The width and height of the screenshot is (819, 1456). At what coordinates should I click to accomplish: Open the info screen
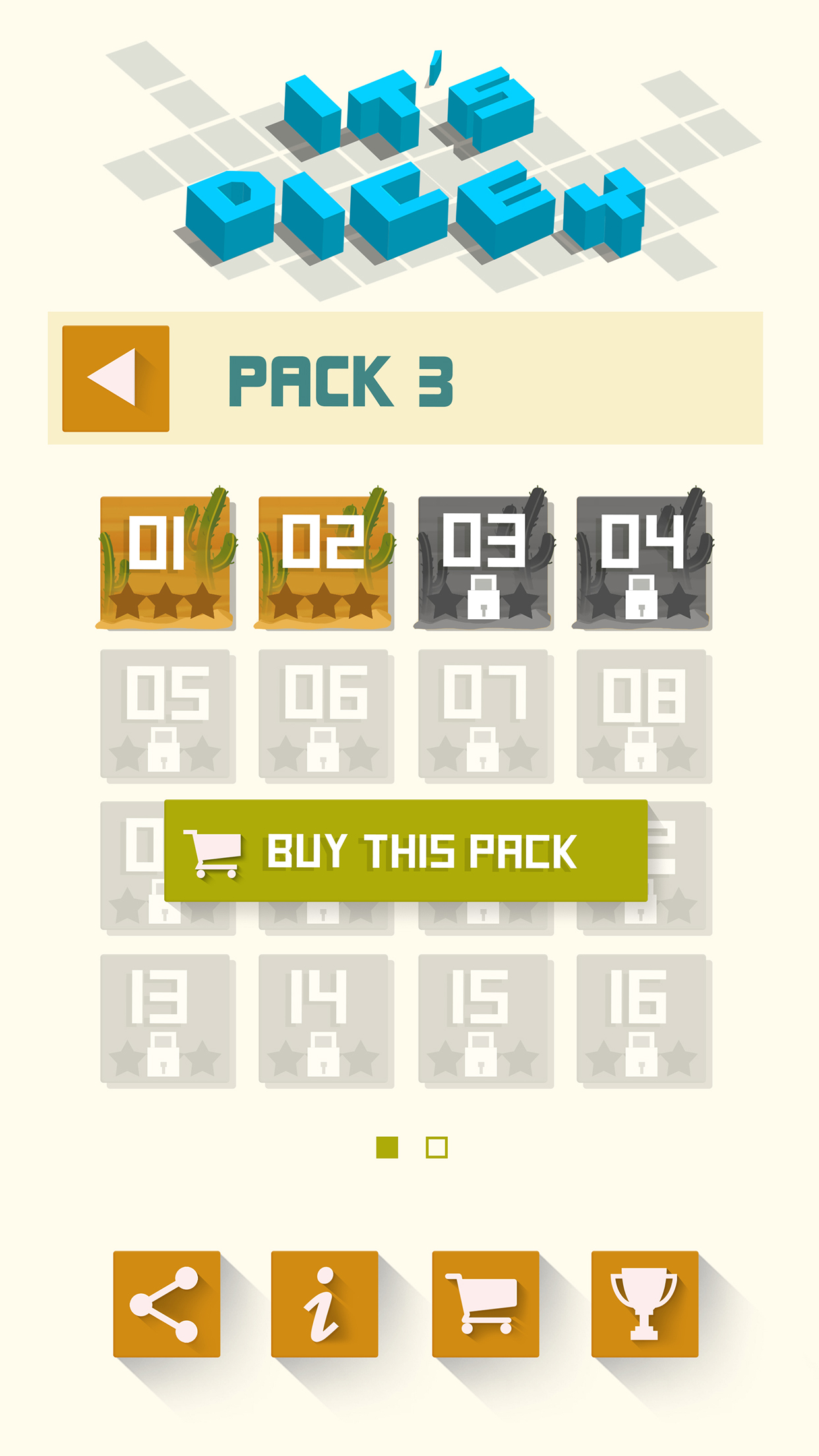coord(324,1304)
